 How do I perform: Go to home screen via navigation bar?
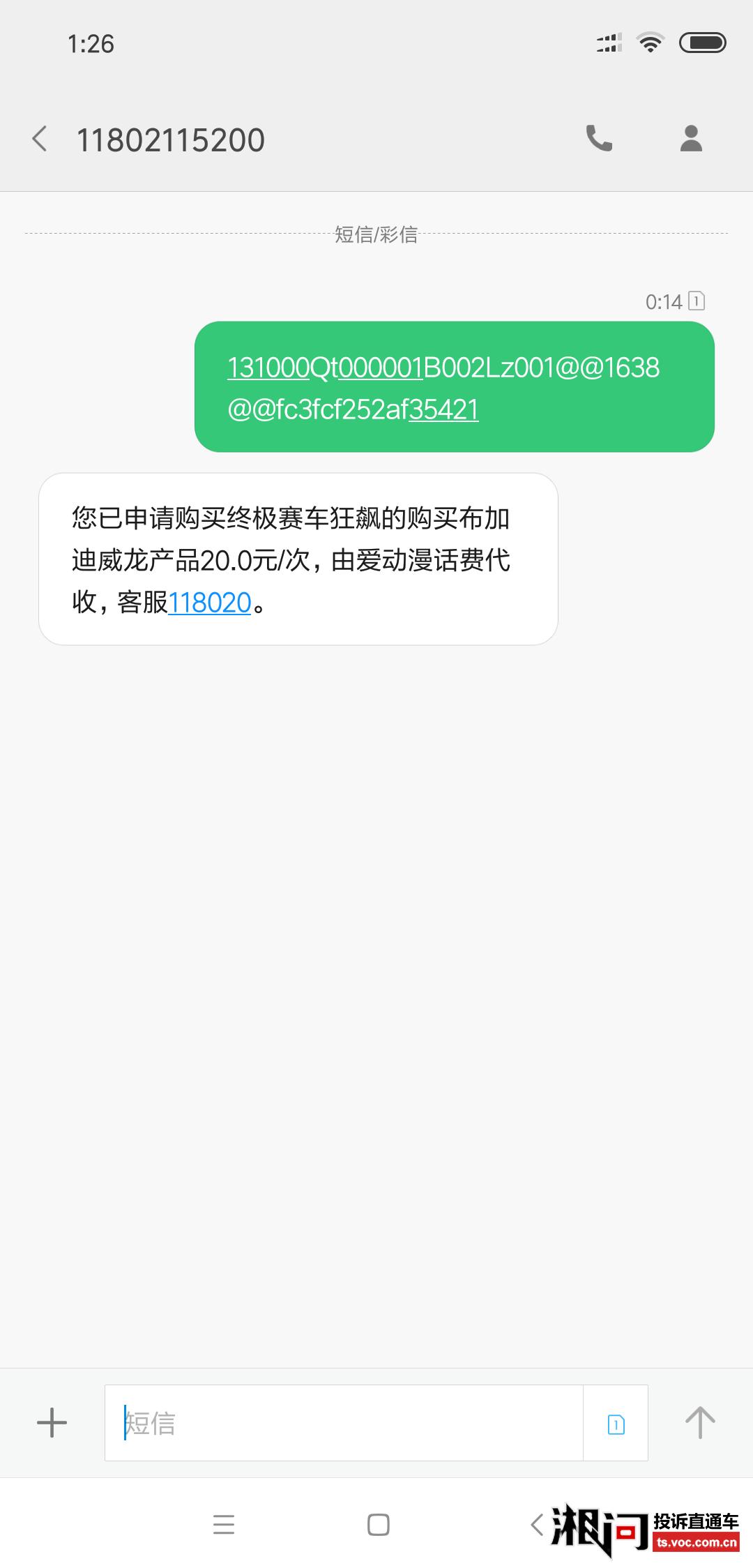(x=378, y=1525)
